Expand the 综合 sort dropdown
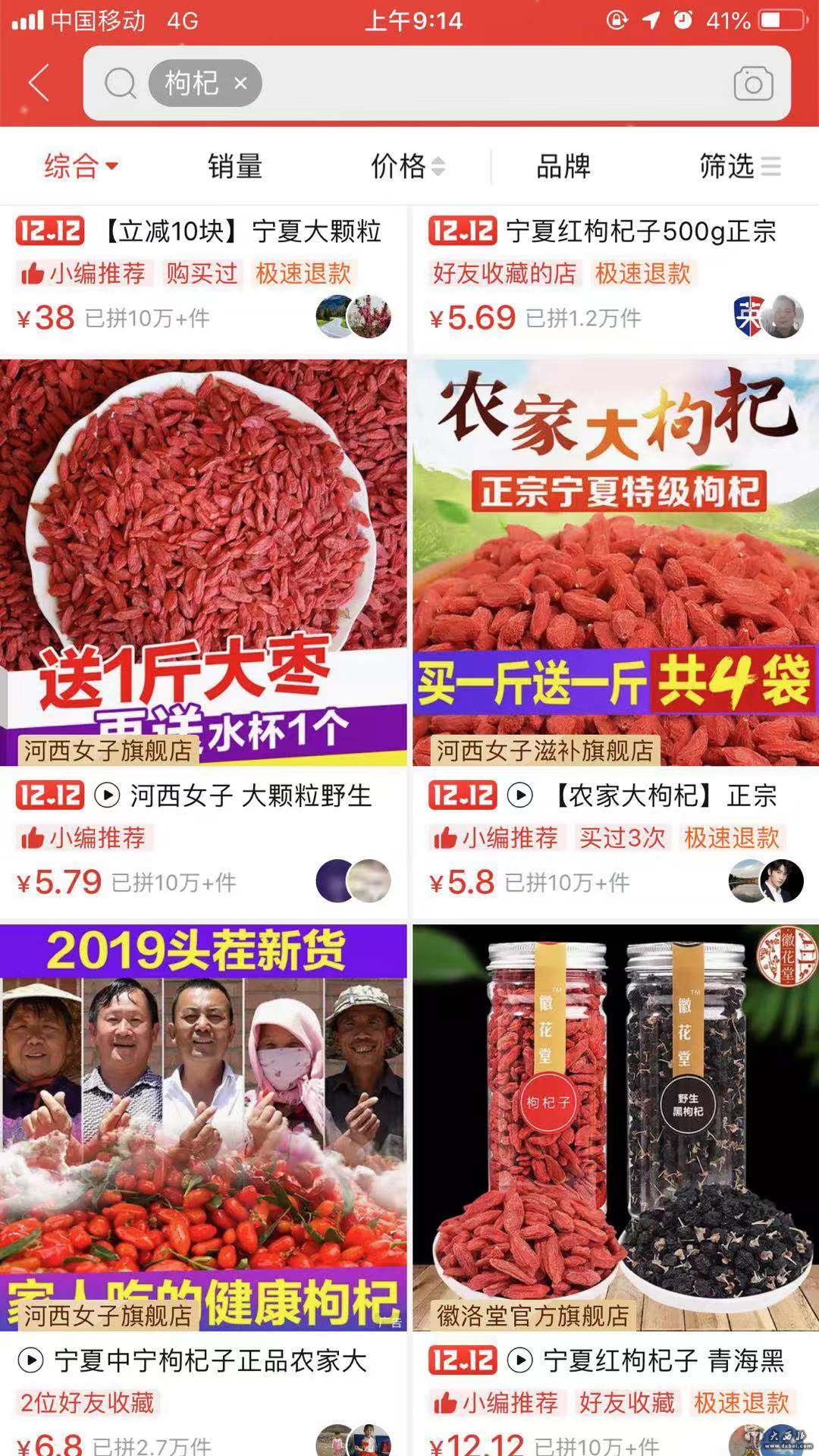Image resolution: width=819 pixels, height=1456 pixels. 81,166
